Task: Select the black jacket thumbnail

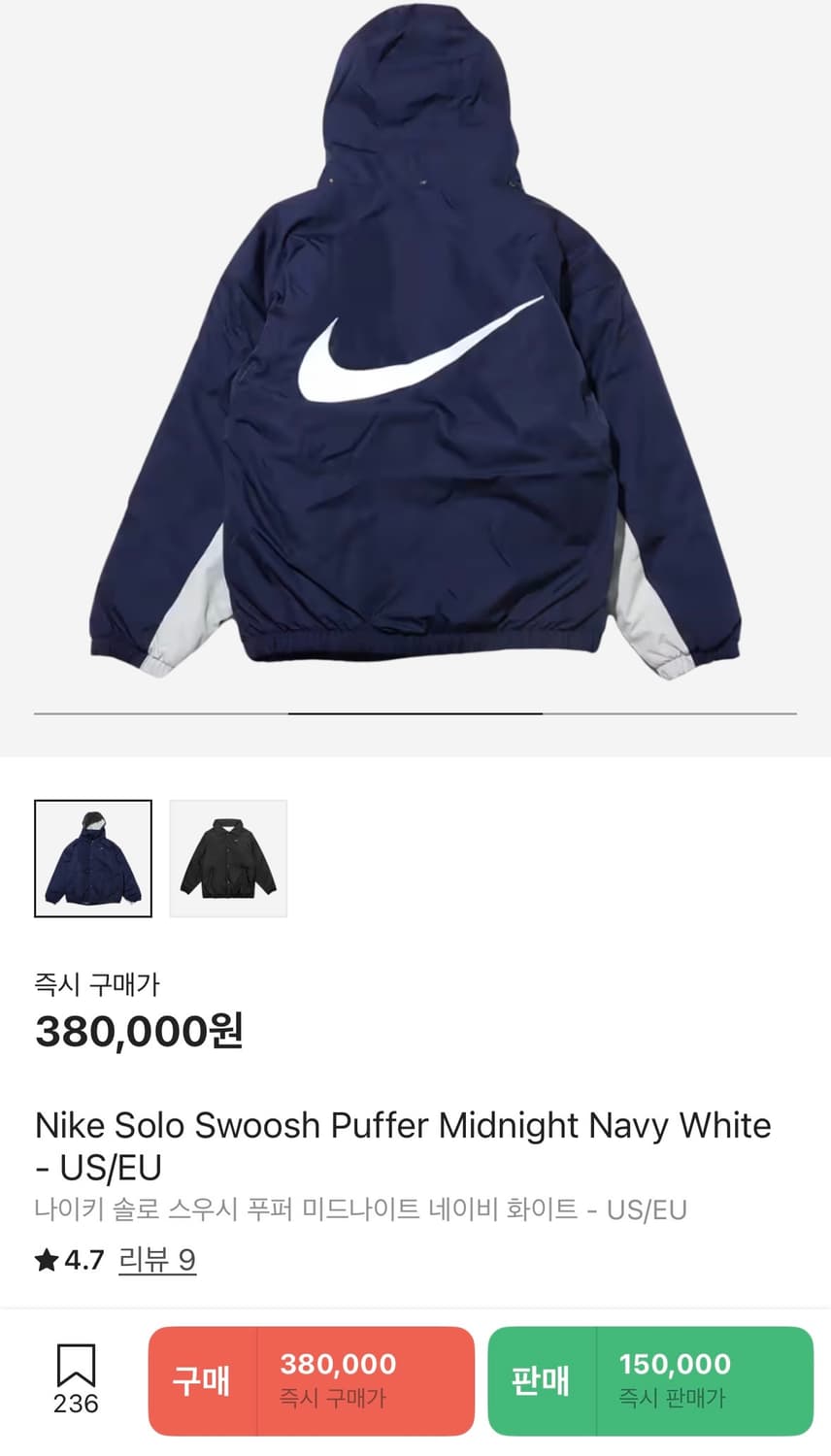Action: pyautogui.click(x=228, y=858)
